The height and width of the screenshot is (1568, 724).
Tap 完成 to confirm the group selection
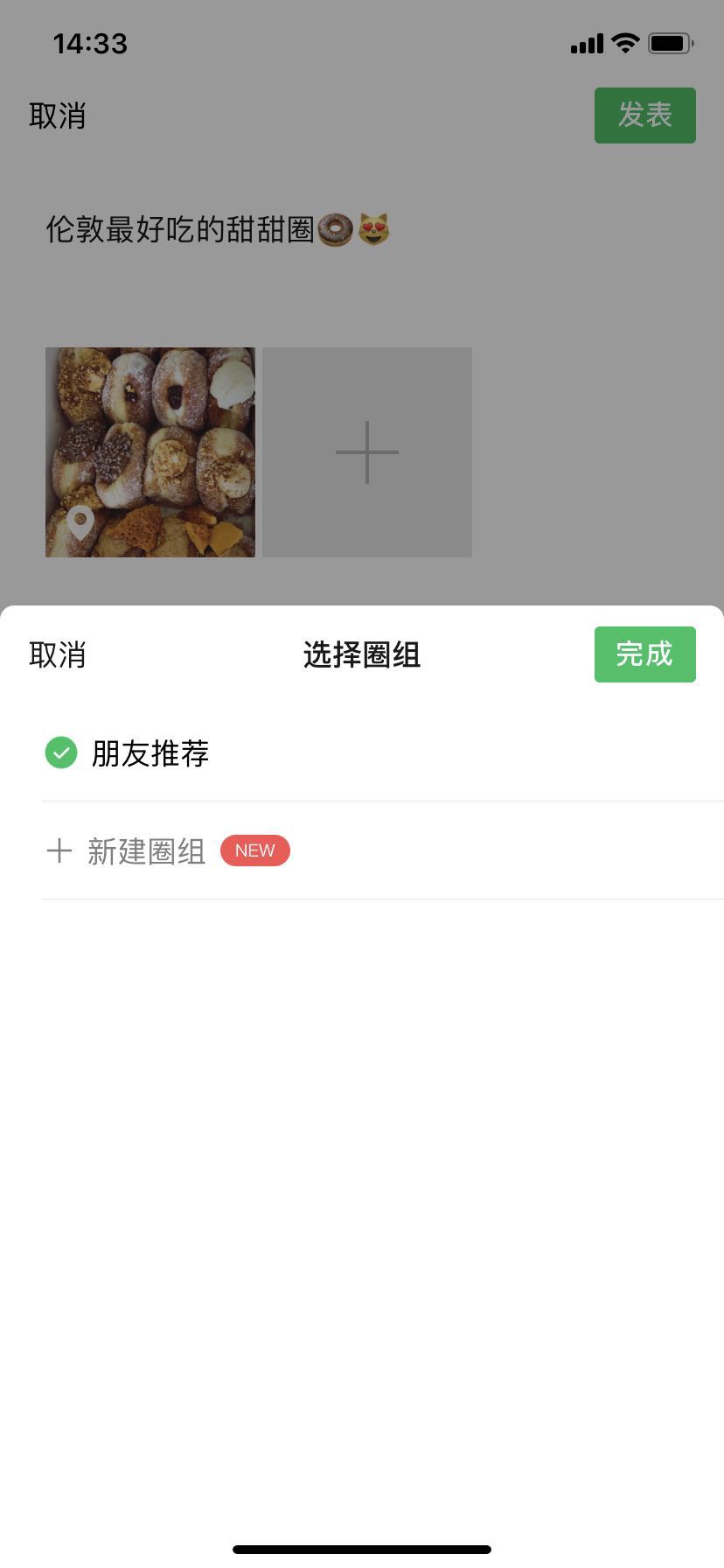644,654
